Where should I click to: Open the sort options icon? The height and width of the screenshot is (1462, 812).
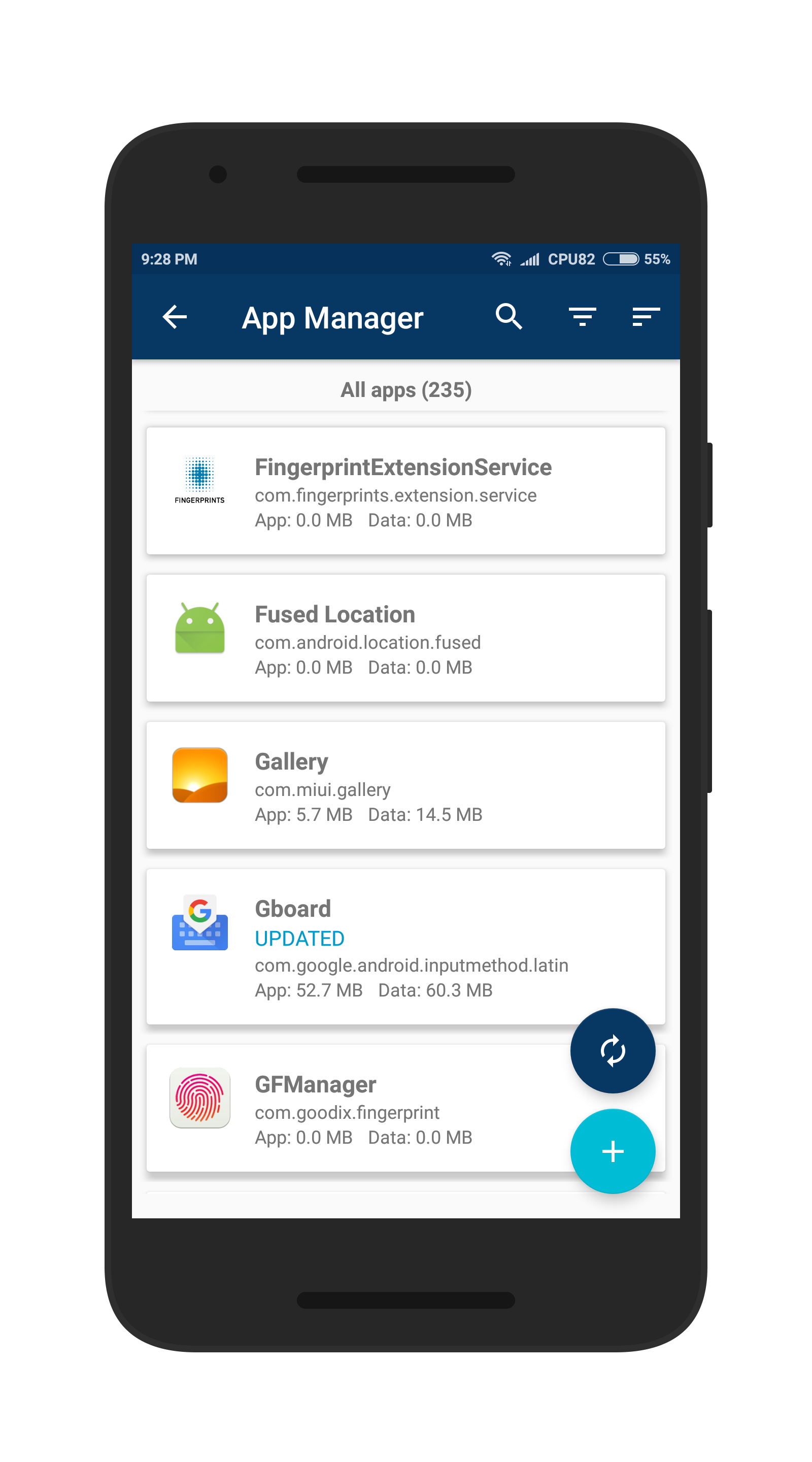(x=646, y=317)
